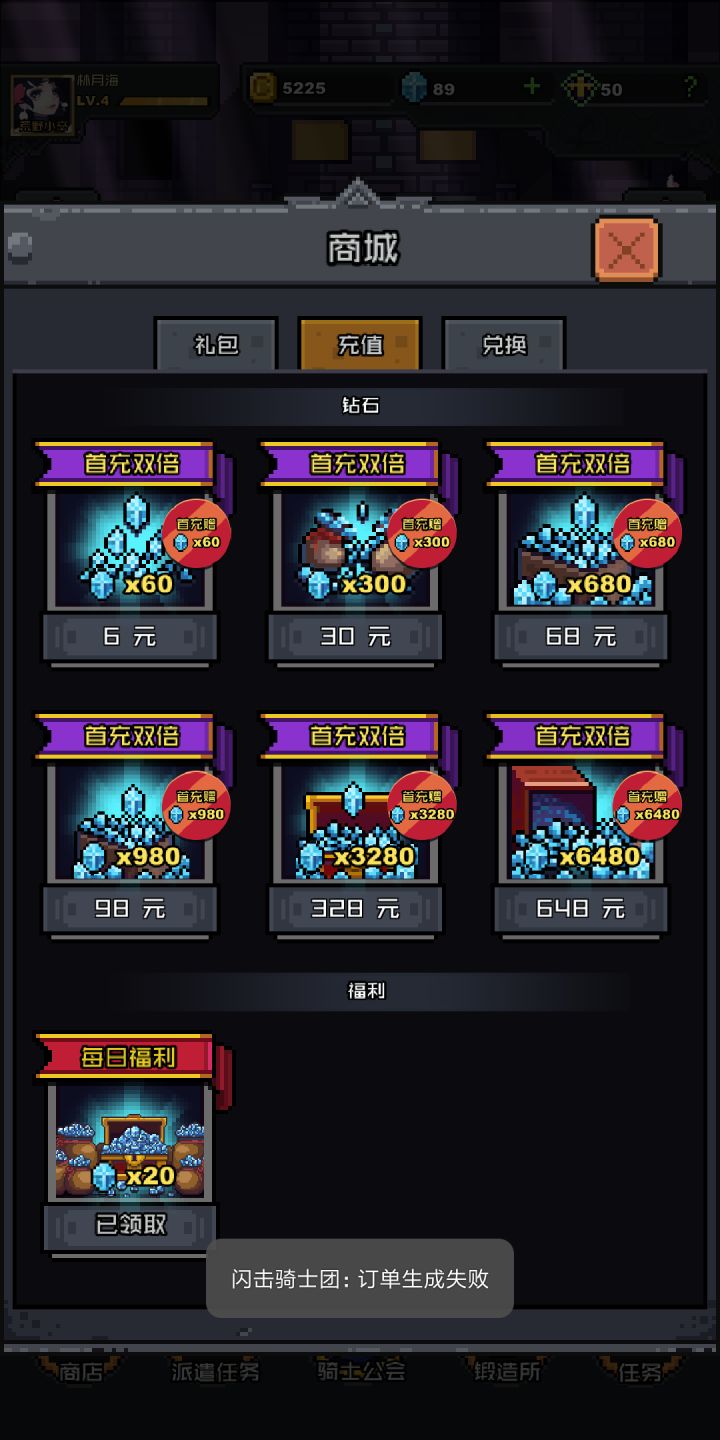Buy the x60 diamond pack for 6 元

tap(128, 637)
